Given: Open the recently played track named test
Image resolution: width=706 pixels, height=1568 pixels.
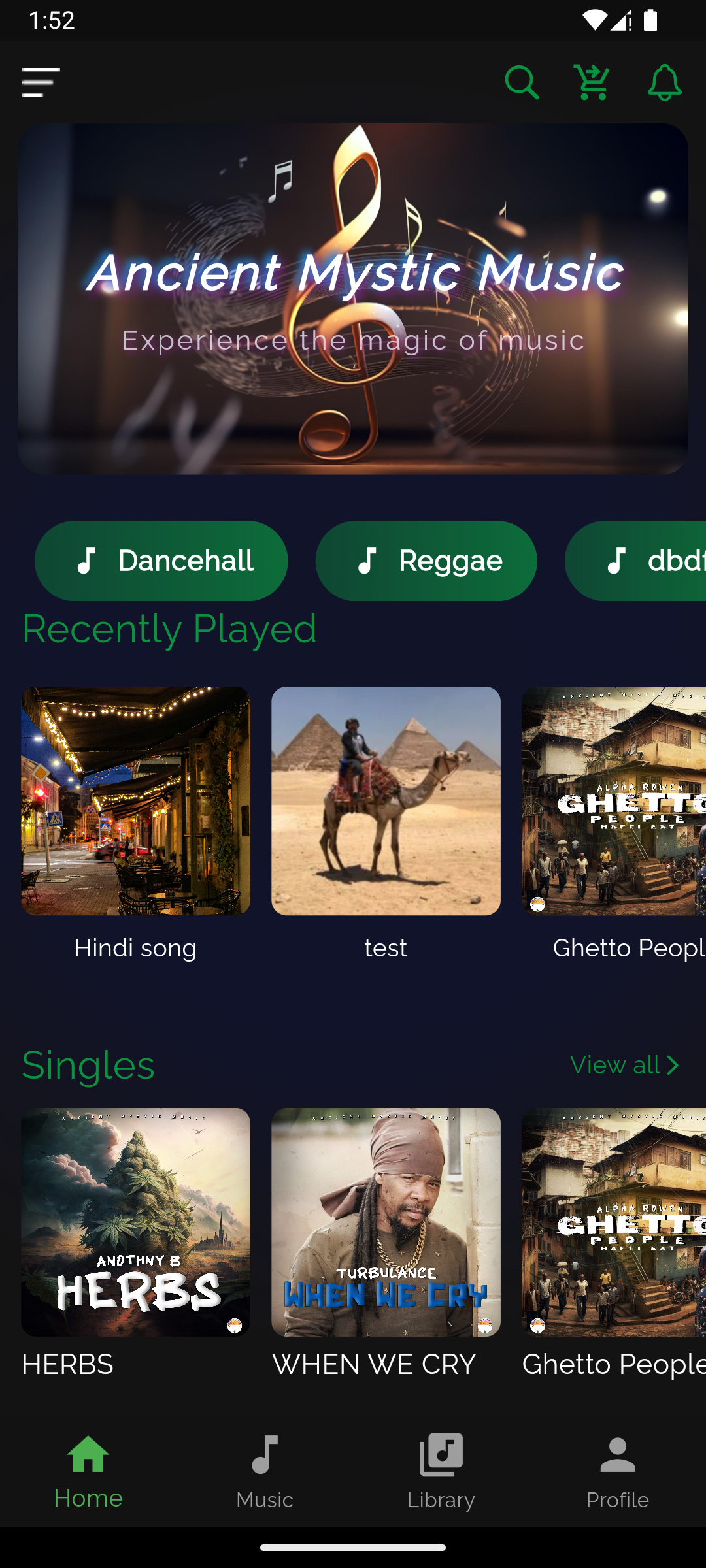Looking at the screenshot, I should tap(386, 801).
